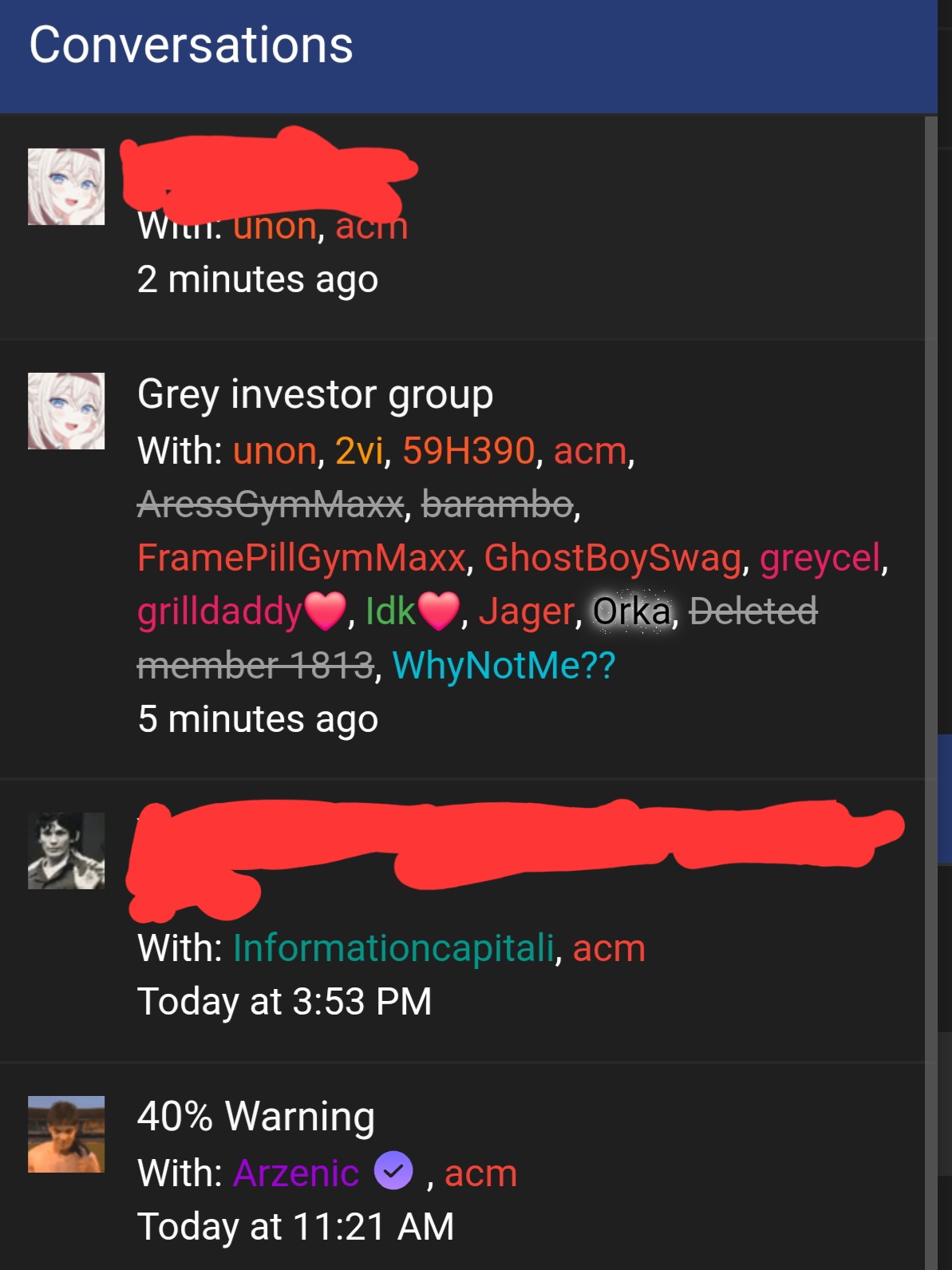The width and height of the screenshot is (952, 1270).
Task: Open the Grey investor group conversation
Action: (x=315, y=394)
